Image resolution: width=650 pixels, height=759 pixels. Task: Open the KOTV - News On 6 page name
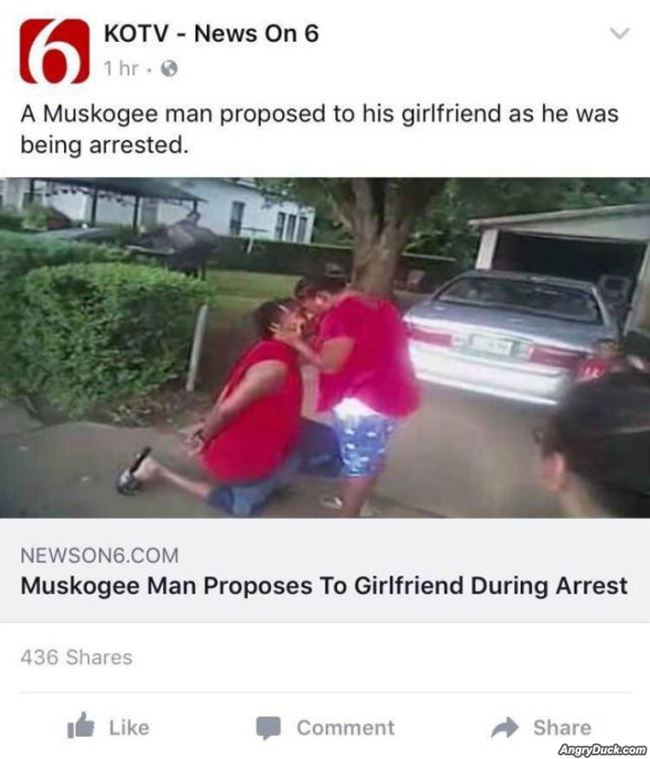(211, 33)
